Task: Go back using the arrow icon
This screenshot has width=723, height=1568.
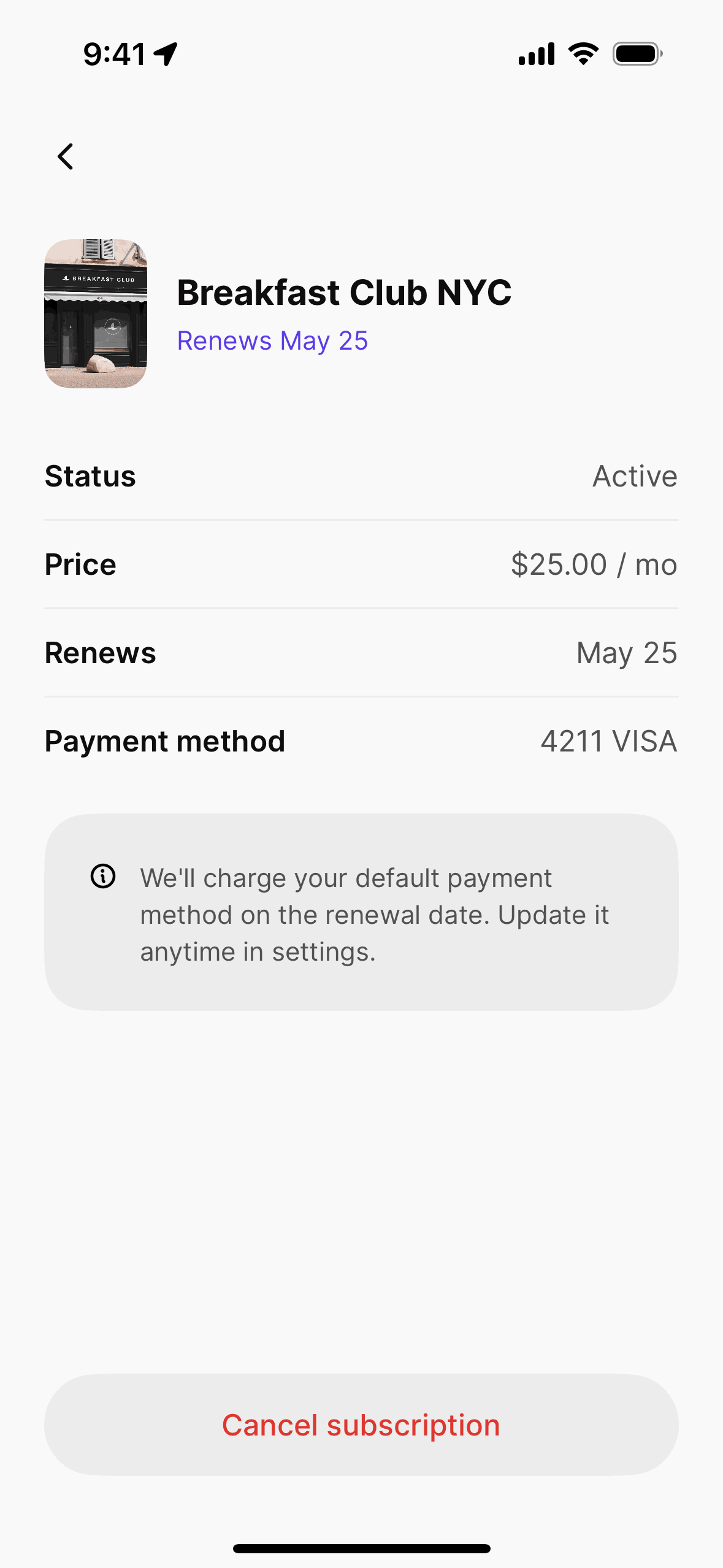Action: click(66, 156)
